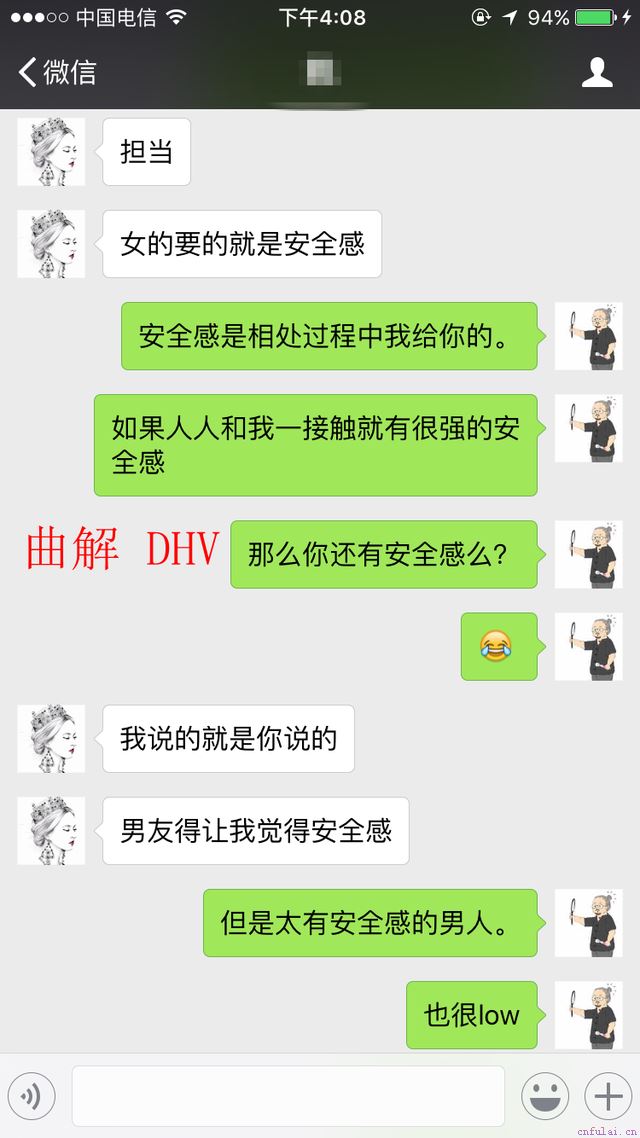Viewport: 640px width, 1138px height.
Task: Switch to voice message input
Action: (31, 1097)
